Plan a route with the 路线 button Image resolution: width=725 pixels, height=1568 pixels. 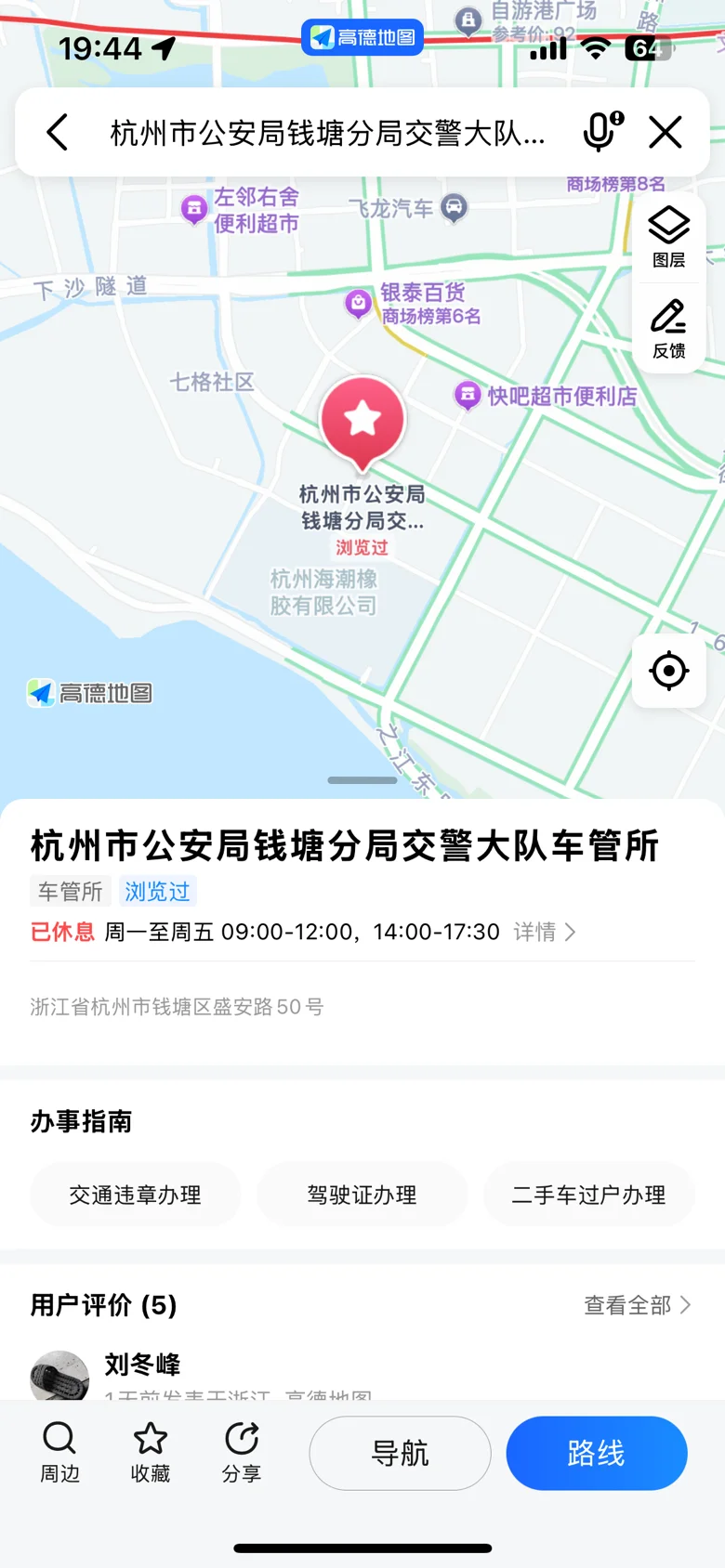[x=597, y=1453]
